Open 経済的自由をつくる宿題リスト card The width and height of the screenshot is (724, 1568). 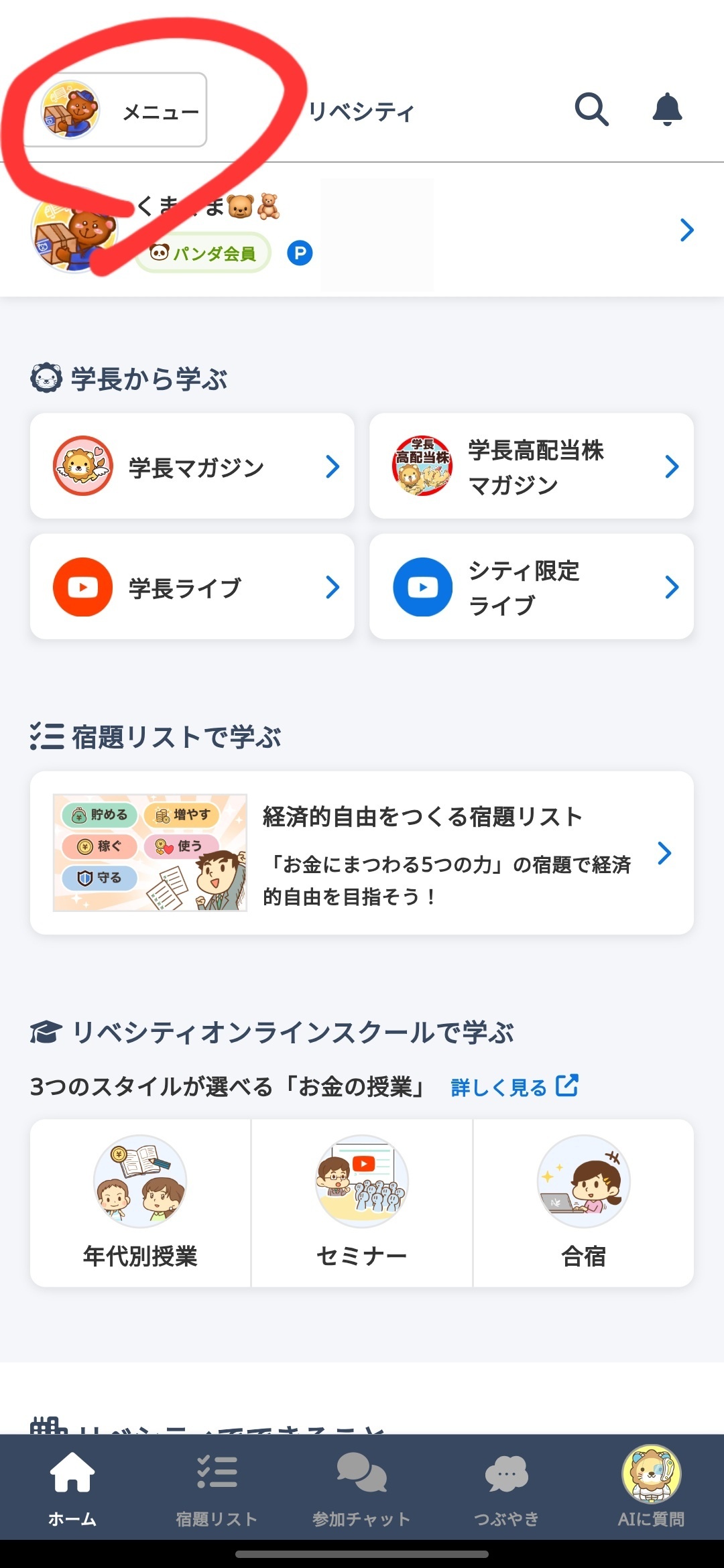362,852
